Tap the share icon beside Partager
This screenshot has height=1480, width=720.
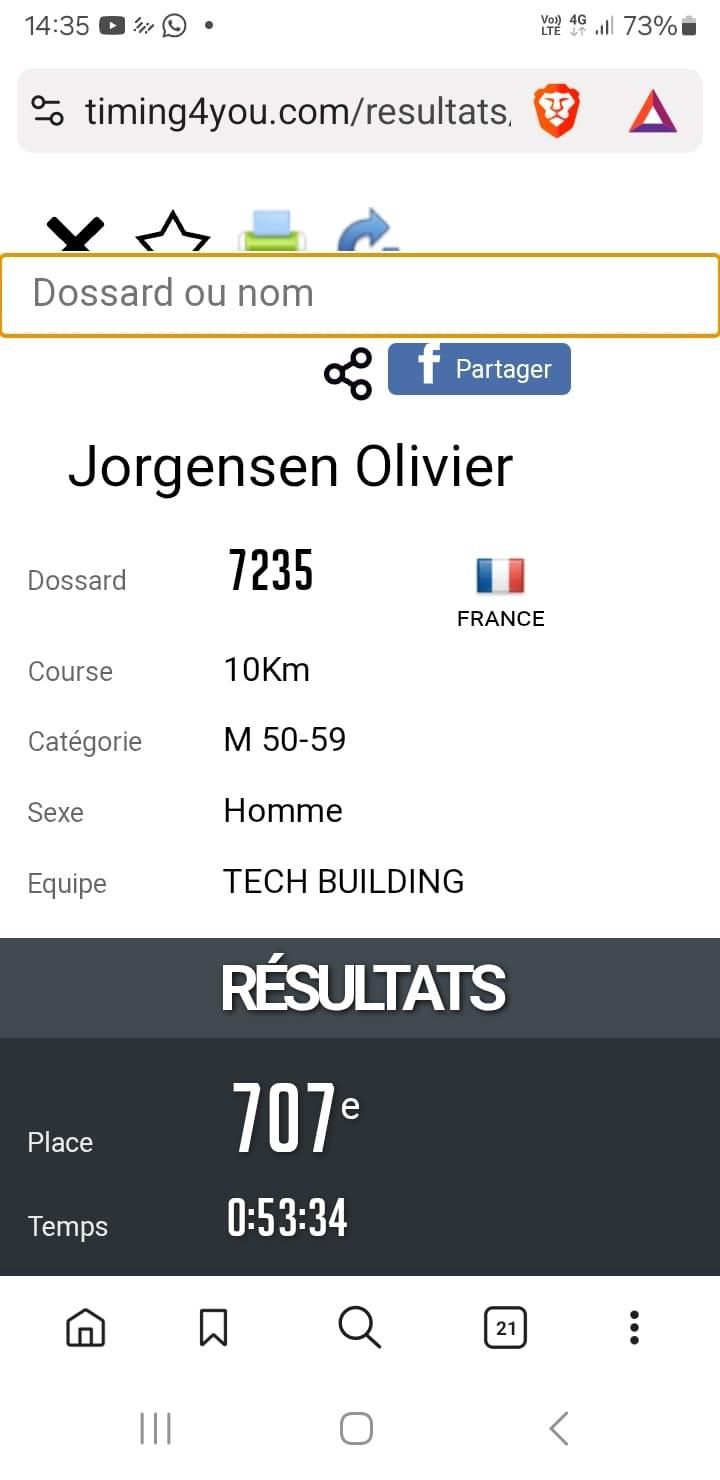tap(348, 373)
